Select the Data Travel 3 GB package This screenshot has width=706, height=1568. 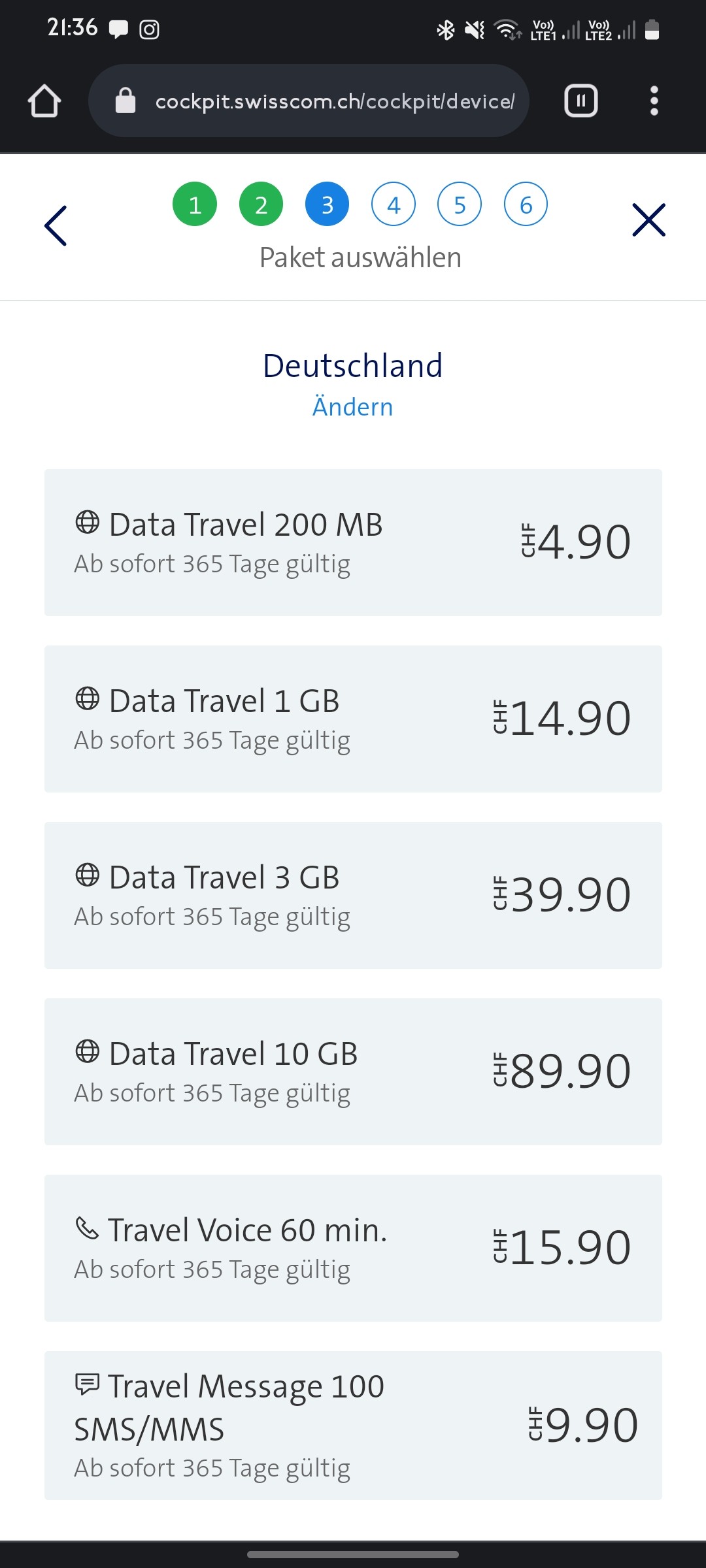click(x=353, y=895)
